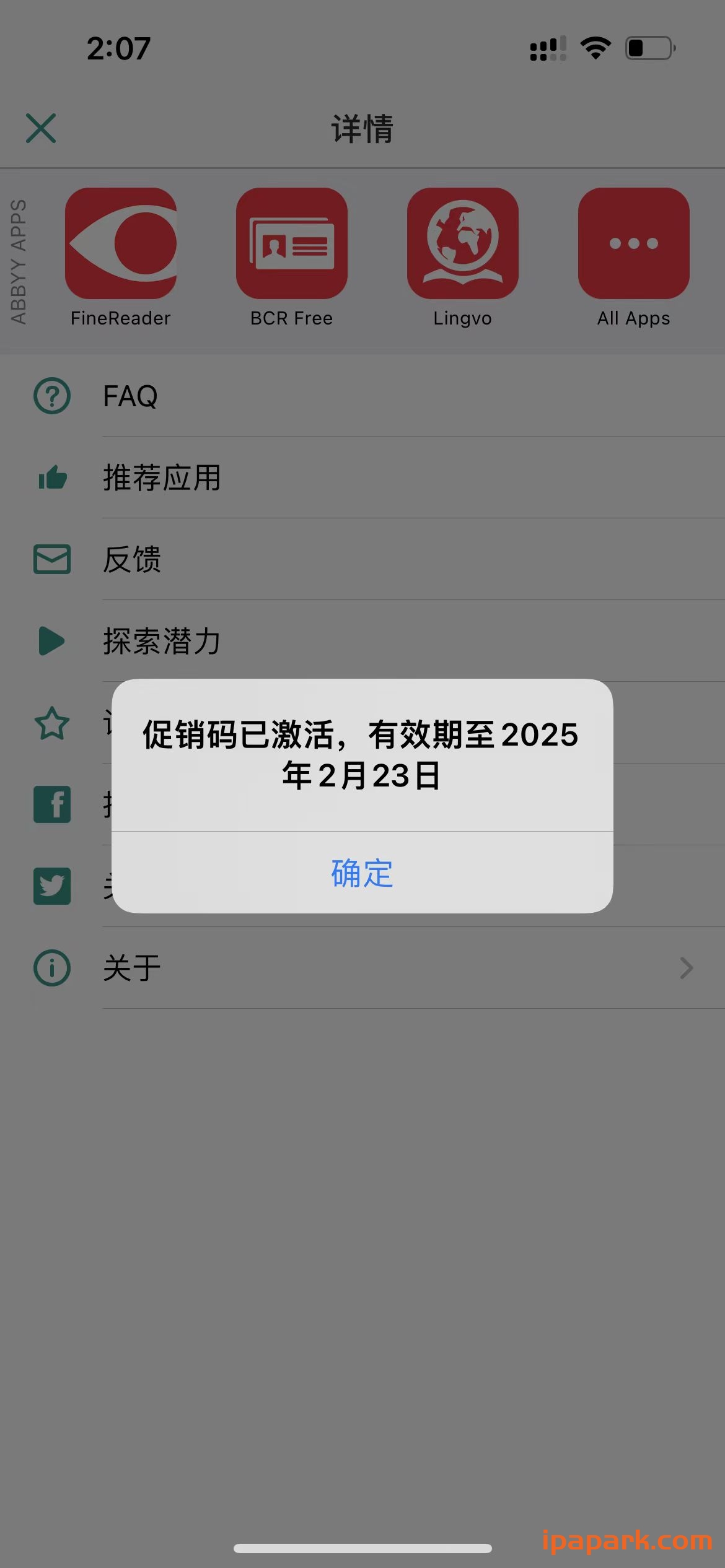The image size is (725, 1568).
Task: Open the Facebook icon in the list
Action: pos(52,806)
